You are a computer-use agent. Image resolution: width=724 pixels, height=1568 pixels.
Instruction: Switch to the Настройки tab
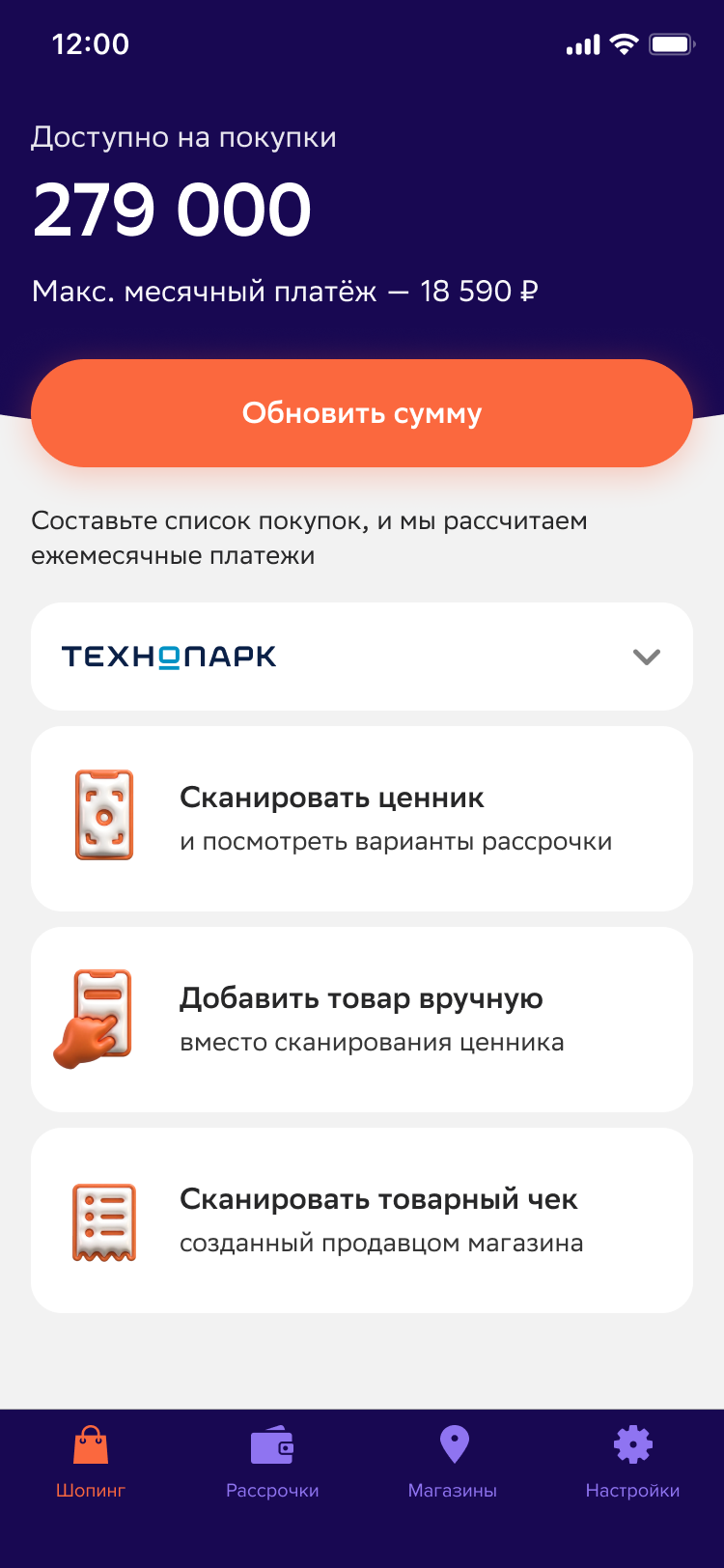632,1462
